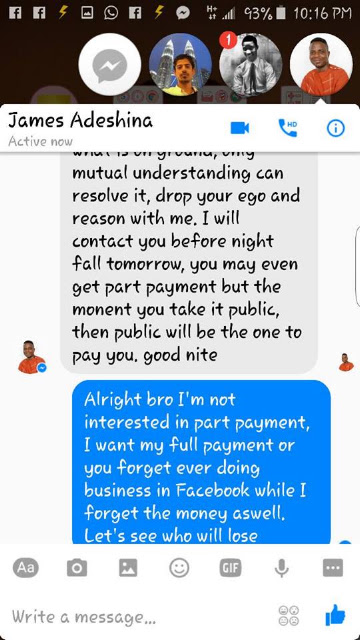Tap the Aa text formatting button
Image resolution: width=360 pixels, height=640 pixels.
(x=26, y=567)
